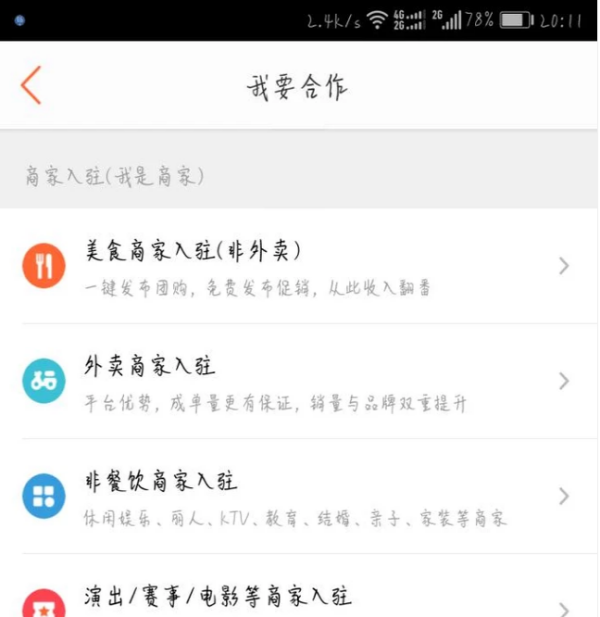Tap the orange back arrow
The width and height of the screenshot is (600, 617).
tap(32, 86)
